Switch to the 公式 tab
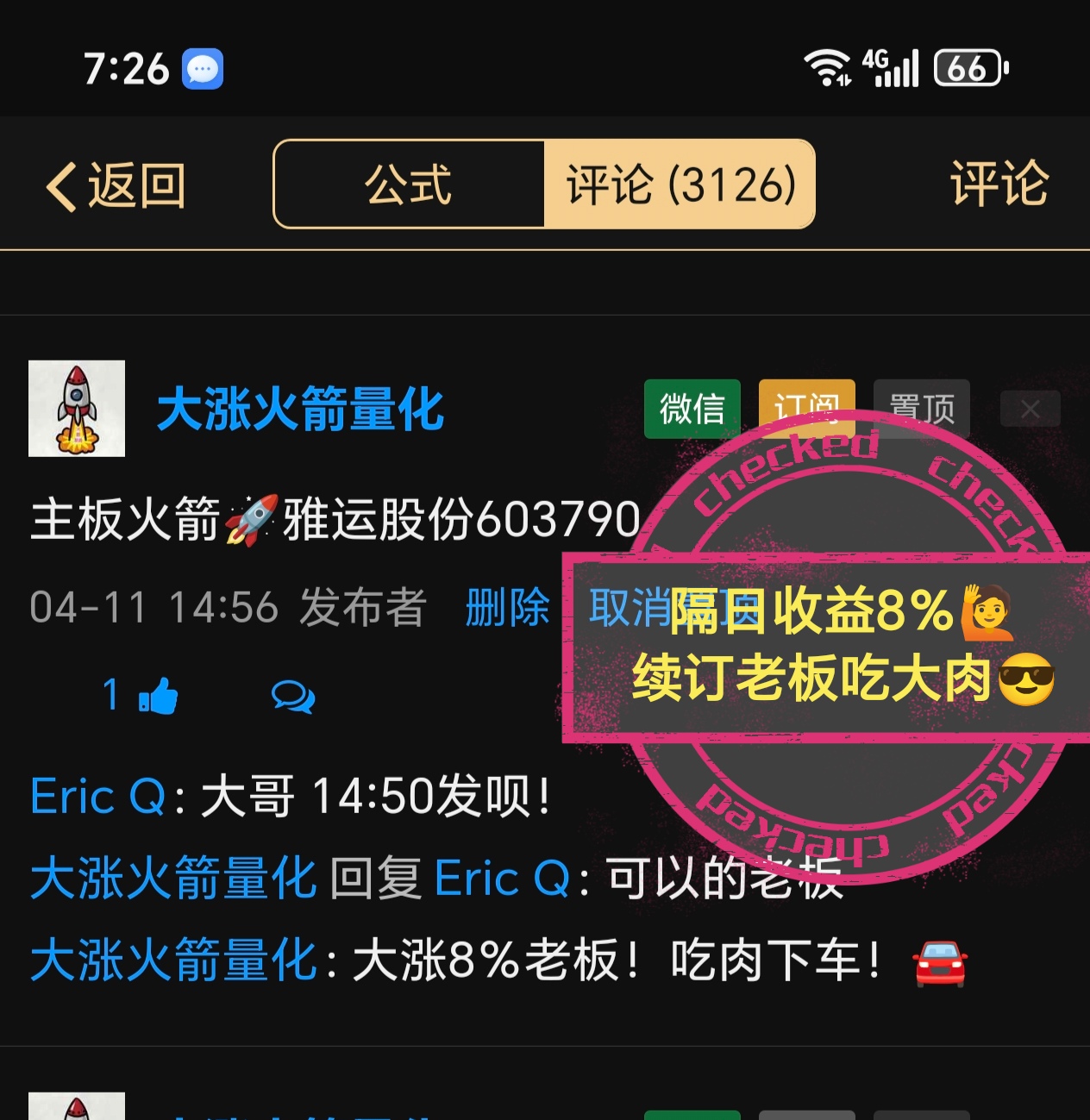Viewport: 1090px width, 1120px height. tap(409, 185)
